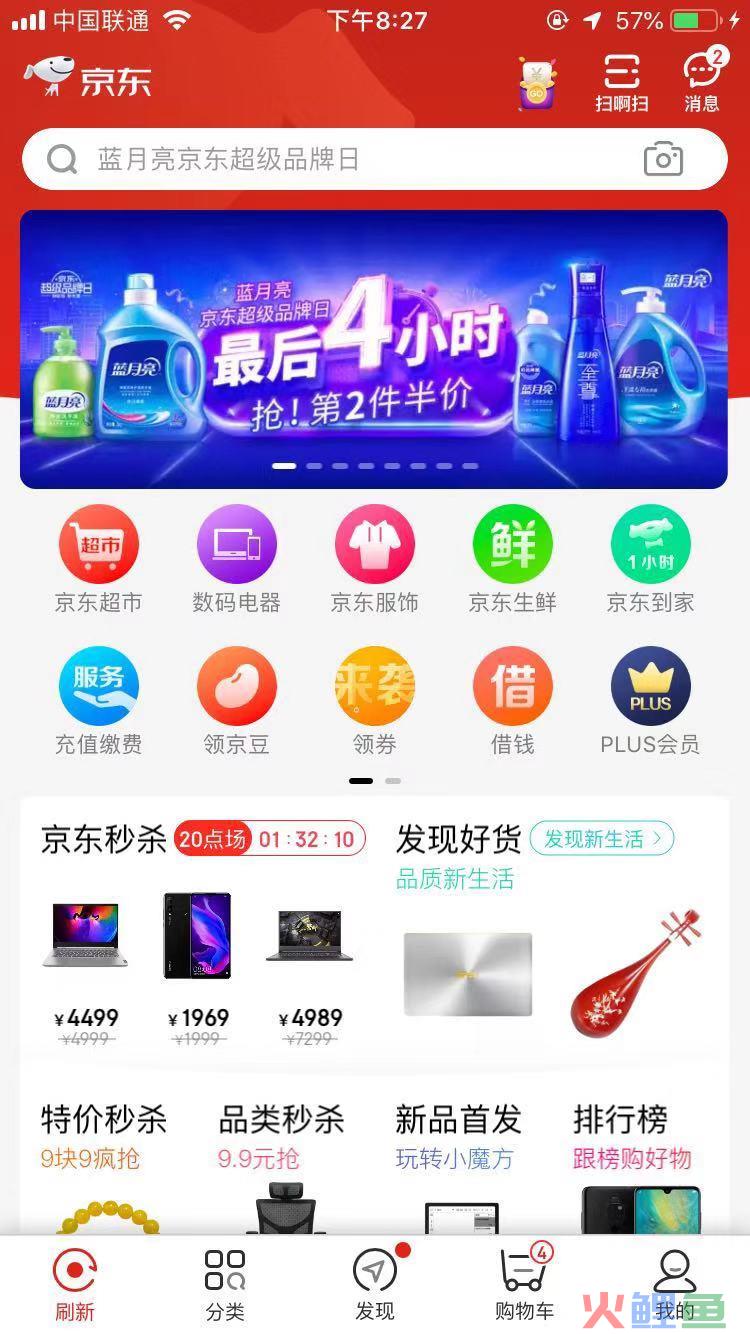
Task: Open 京东生鲜 category
Action: [x=512, y=558]
